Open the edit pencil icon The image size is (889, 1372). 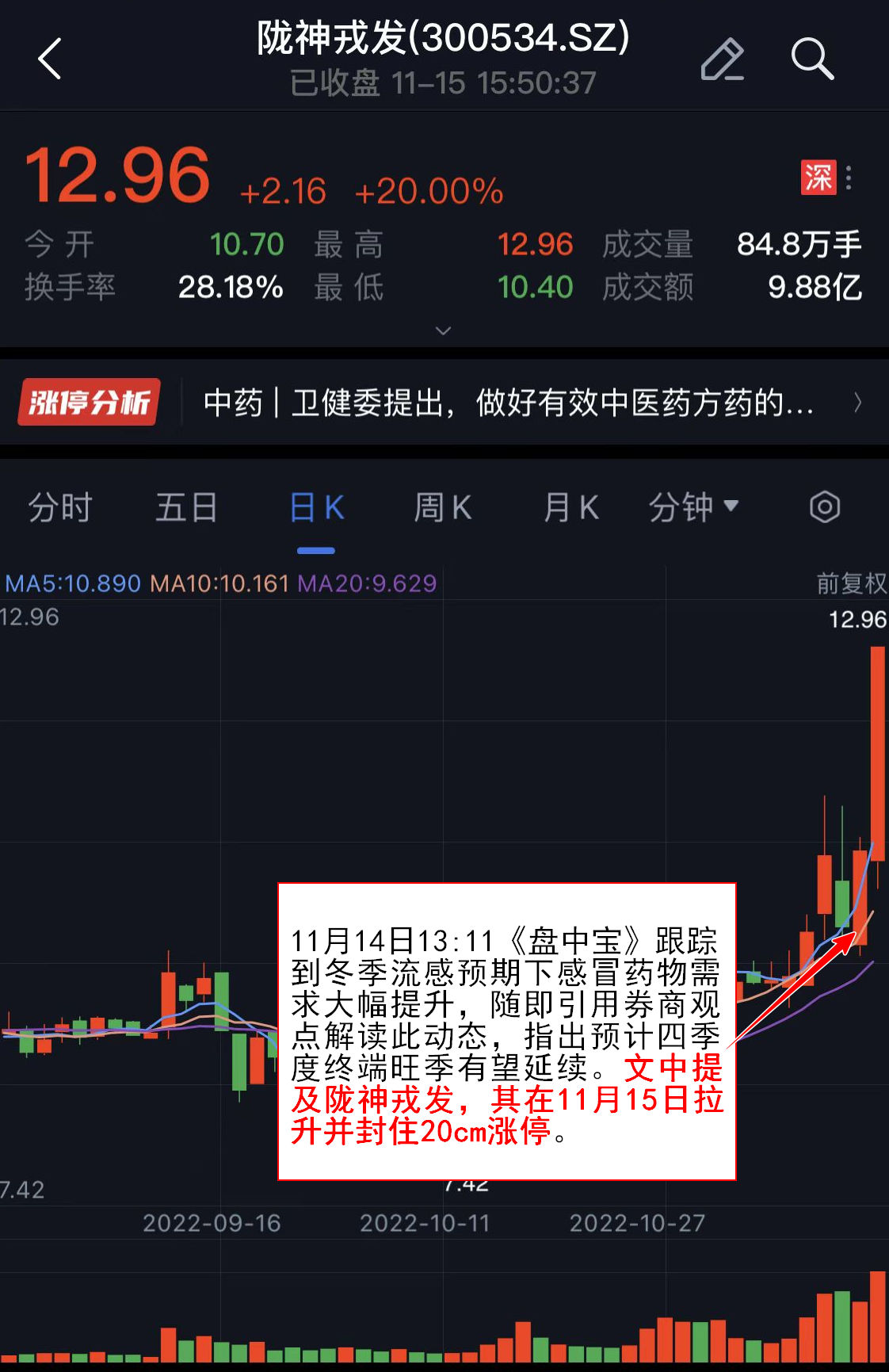[x=722, y=59]
